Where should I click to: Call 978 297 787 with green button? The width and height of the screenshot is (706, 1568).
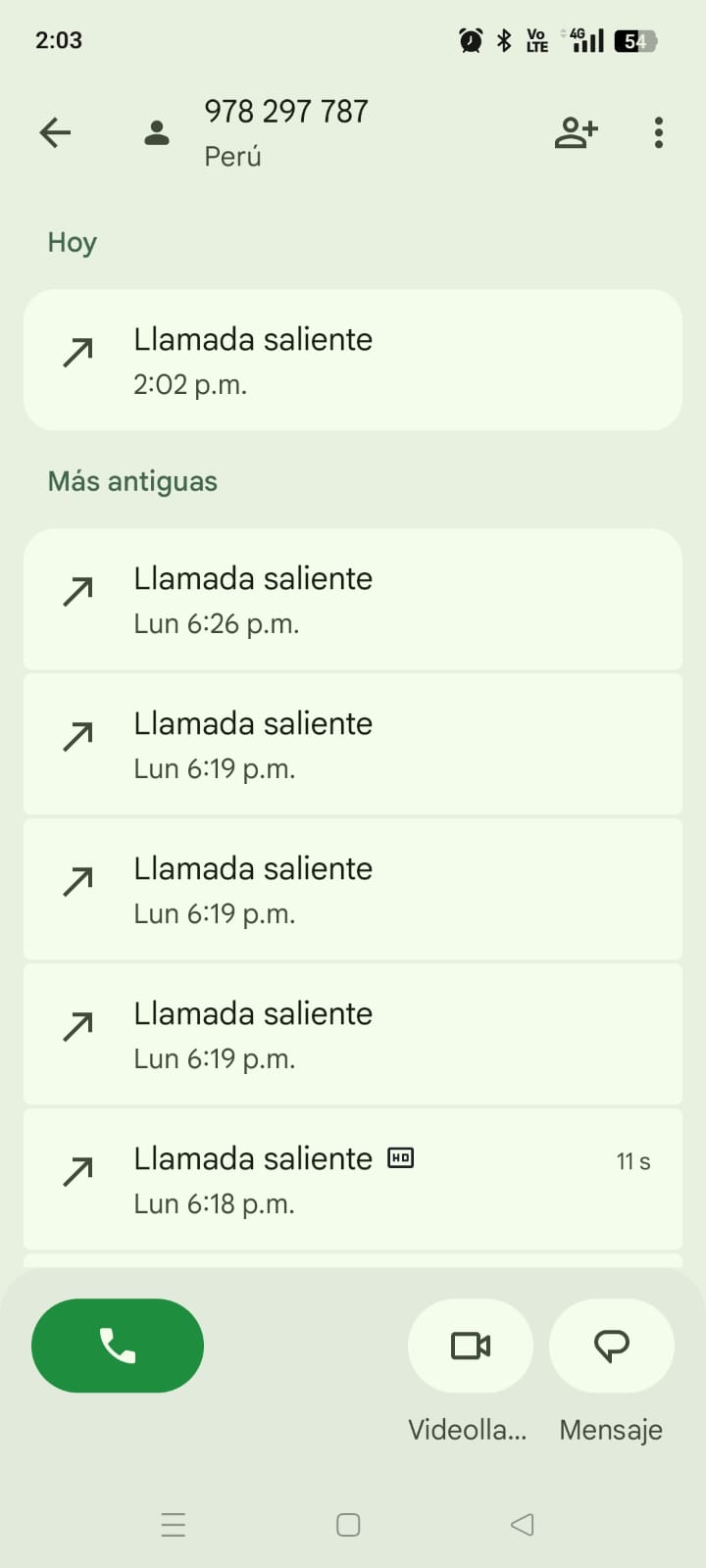[x=118, y=1346]
